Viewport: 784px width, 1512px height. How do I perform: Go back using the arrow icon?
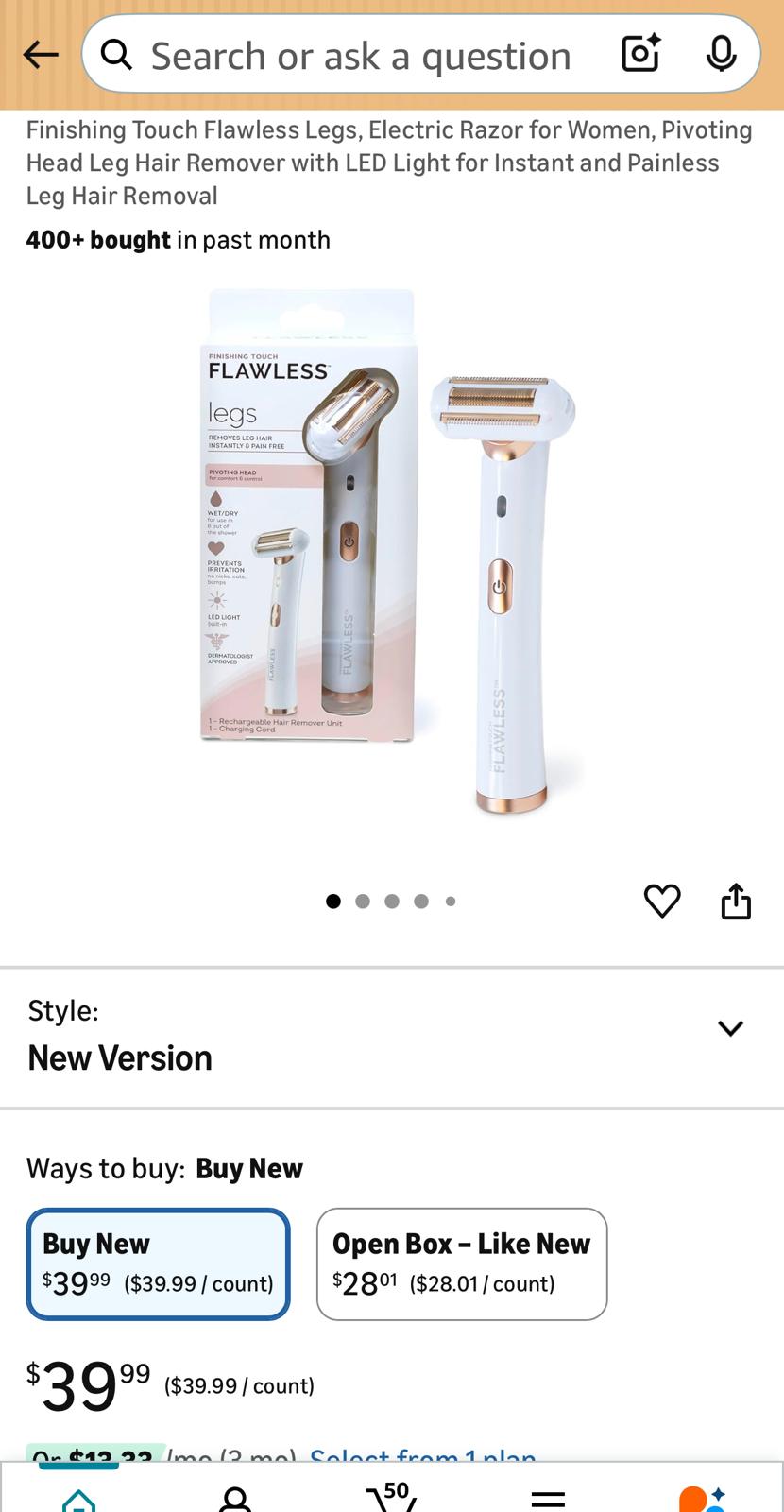[x=41, y=55]
